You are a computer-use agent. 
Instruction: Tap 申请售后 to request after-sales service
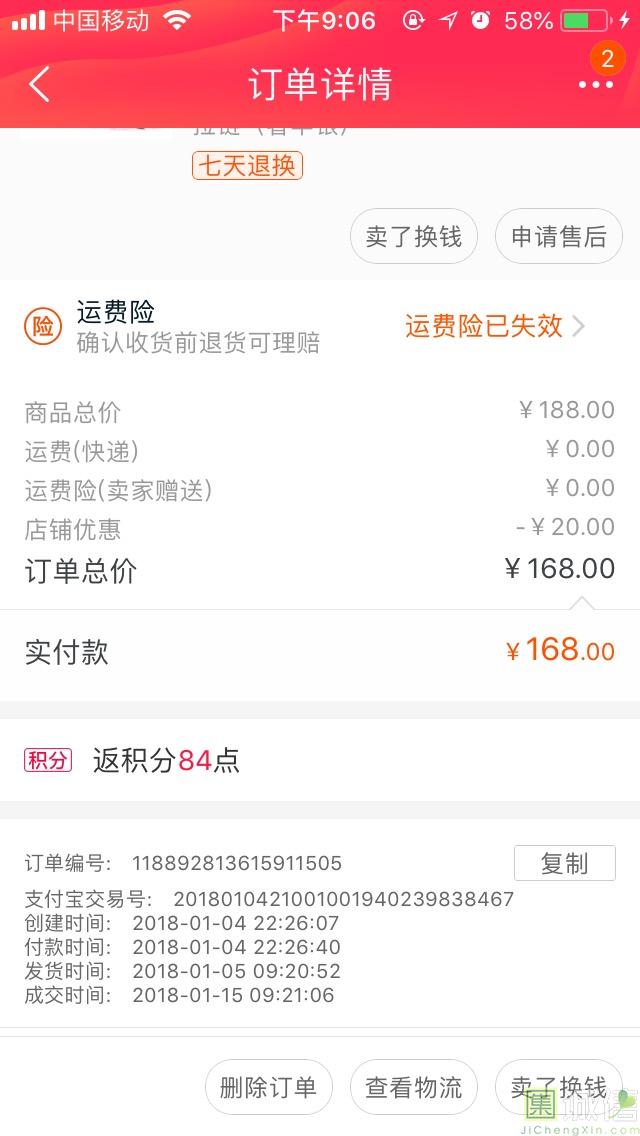[x=559, y=237]
